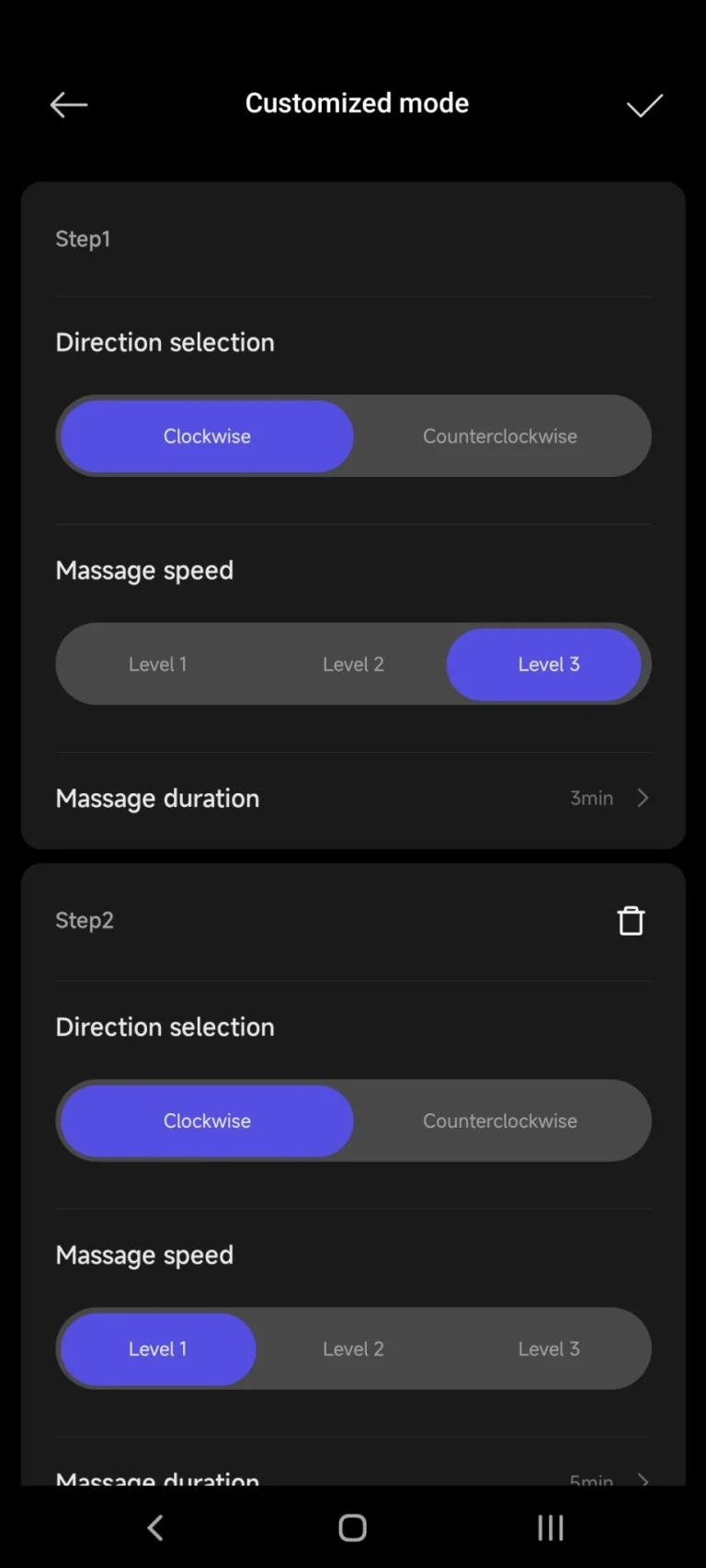Open Step1 massage duration chevron
The height and width of the screenshot is (1568, 706).
[643, 798]
